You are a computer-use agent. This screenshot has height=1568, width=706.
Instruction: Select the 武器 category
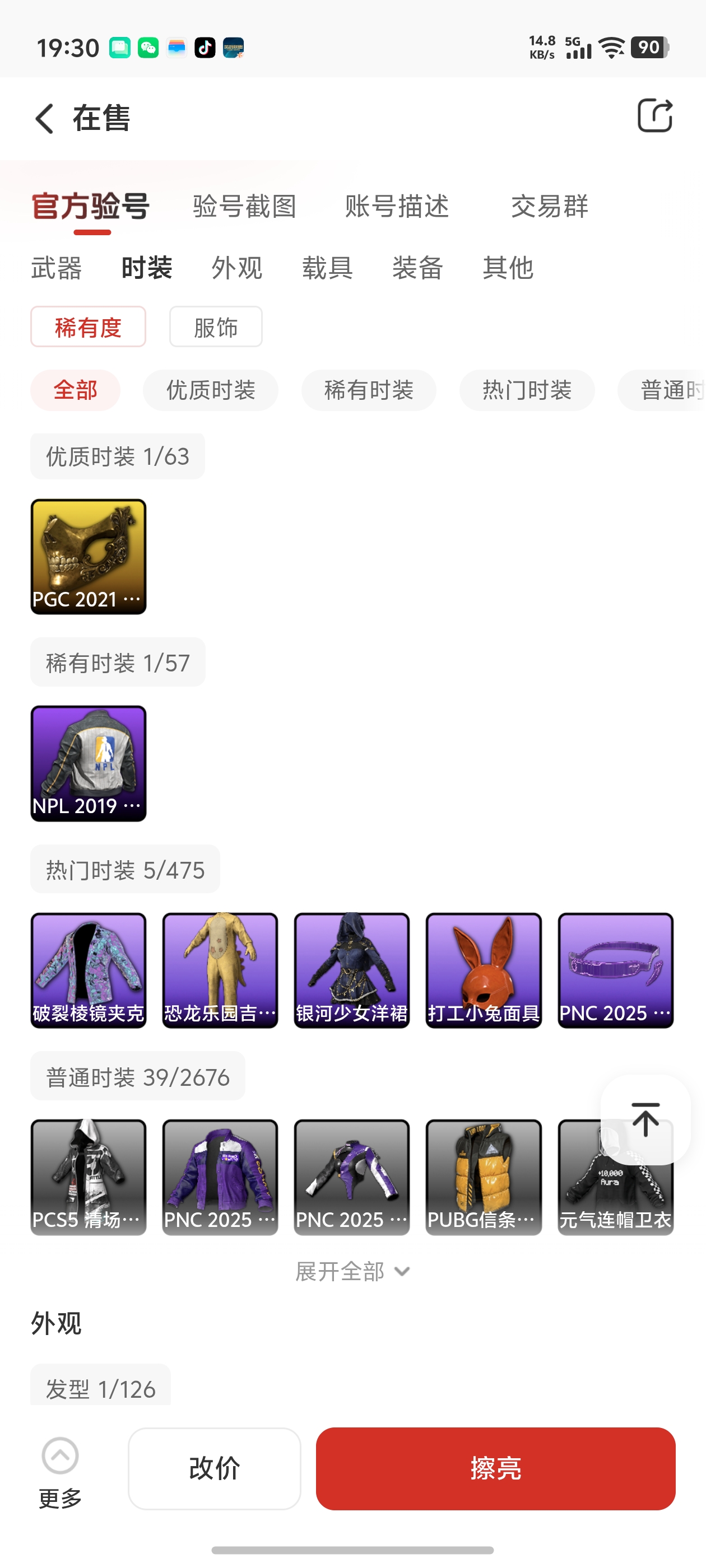[57, 268]
